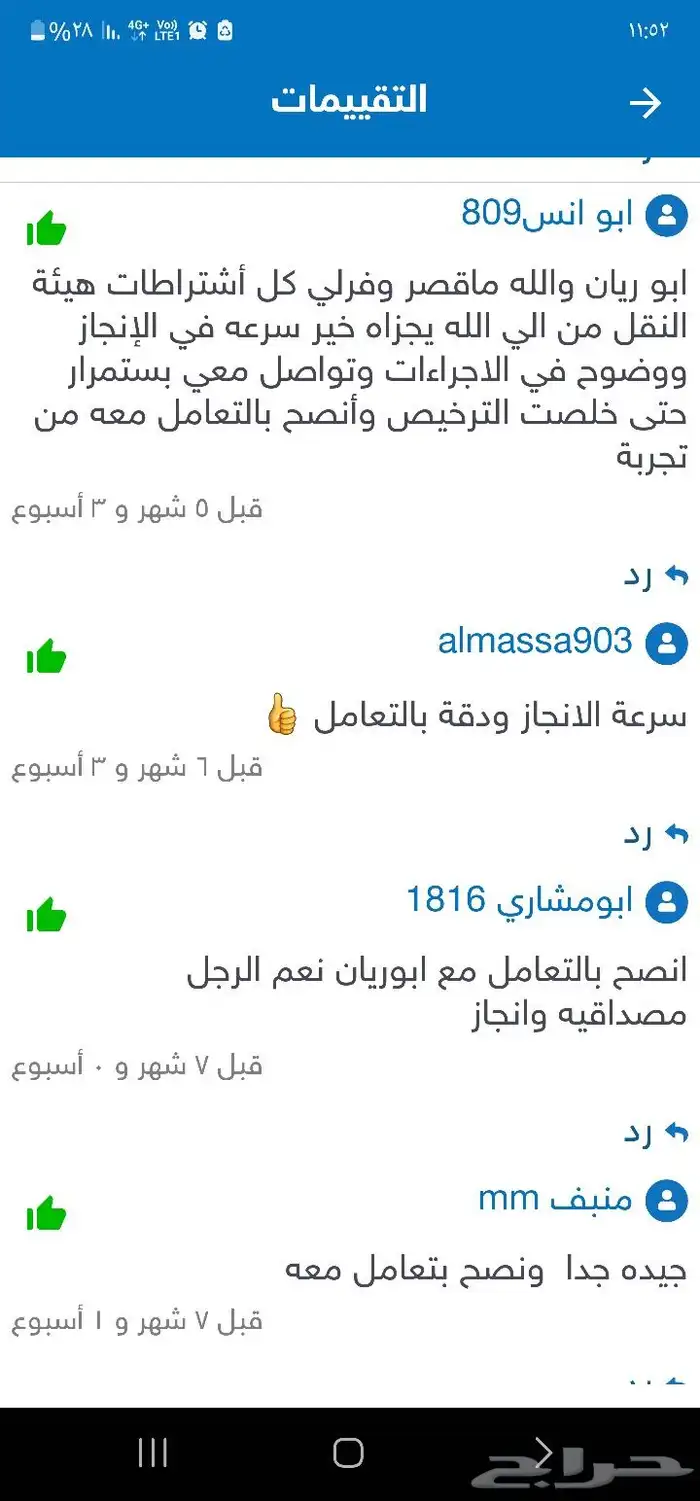View the profile of ابومشاري 1816
700x1501 pixels.
point(519,900)
